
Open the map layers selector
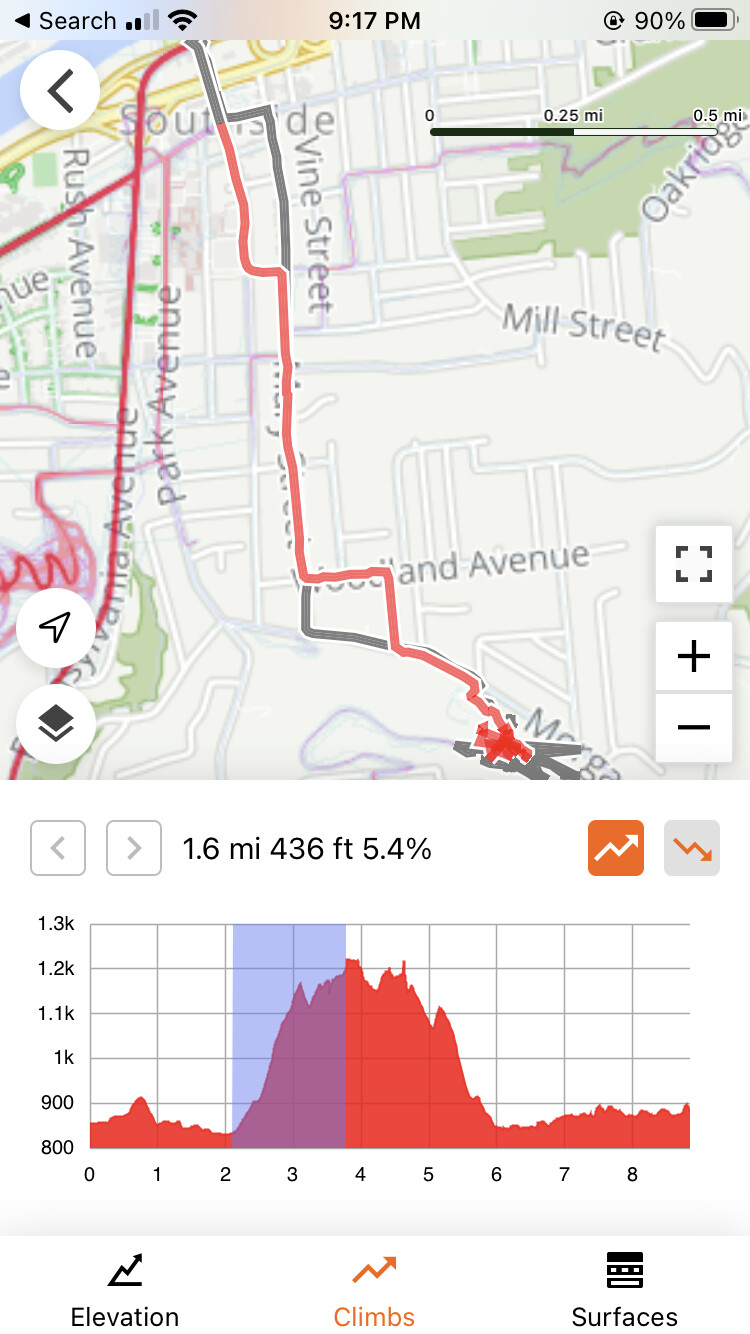56,724
